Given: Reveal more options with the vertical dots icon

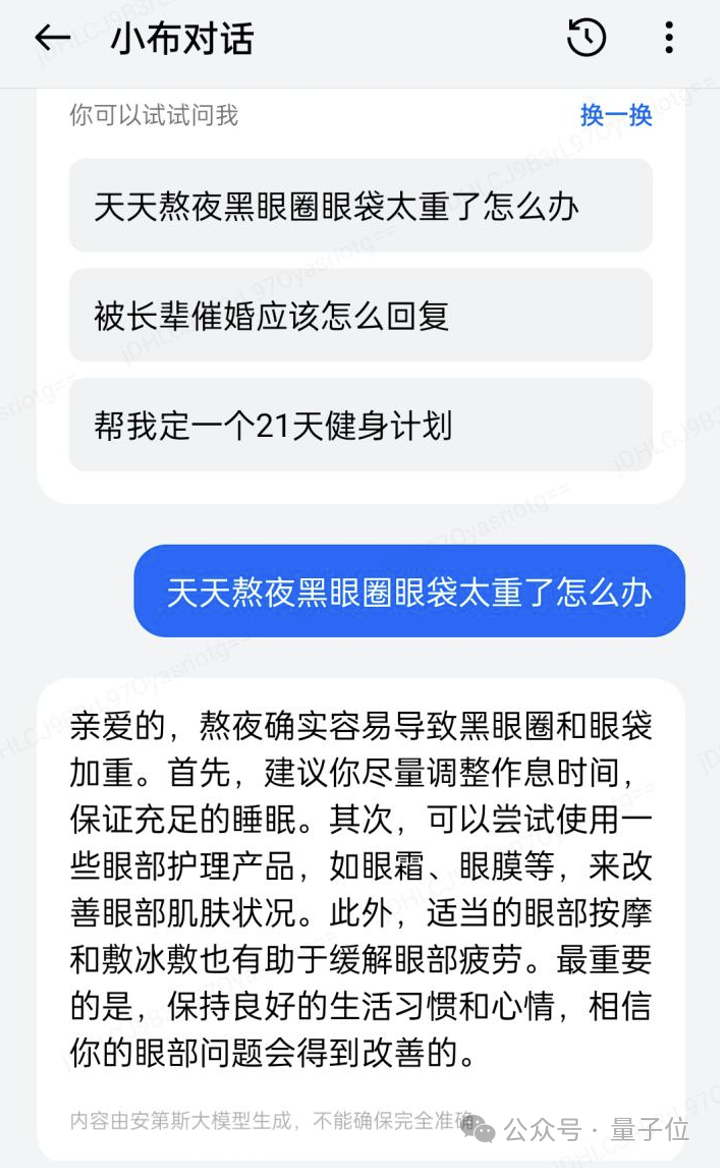Looking at the screenshot, I should (x=668, y=38).
